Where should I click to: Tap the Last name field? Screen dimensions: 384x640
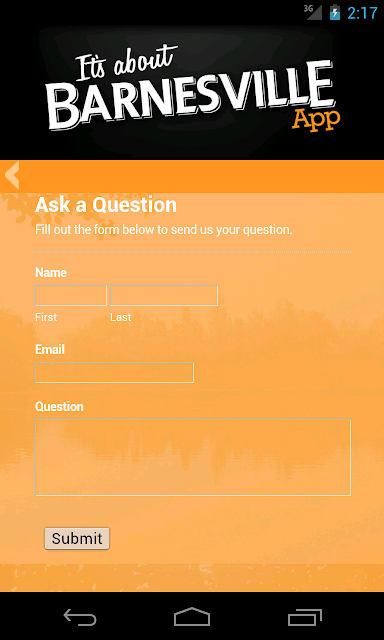tap(164, 296)
